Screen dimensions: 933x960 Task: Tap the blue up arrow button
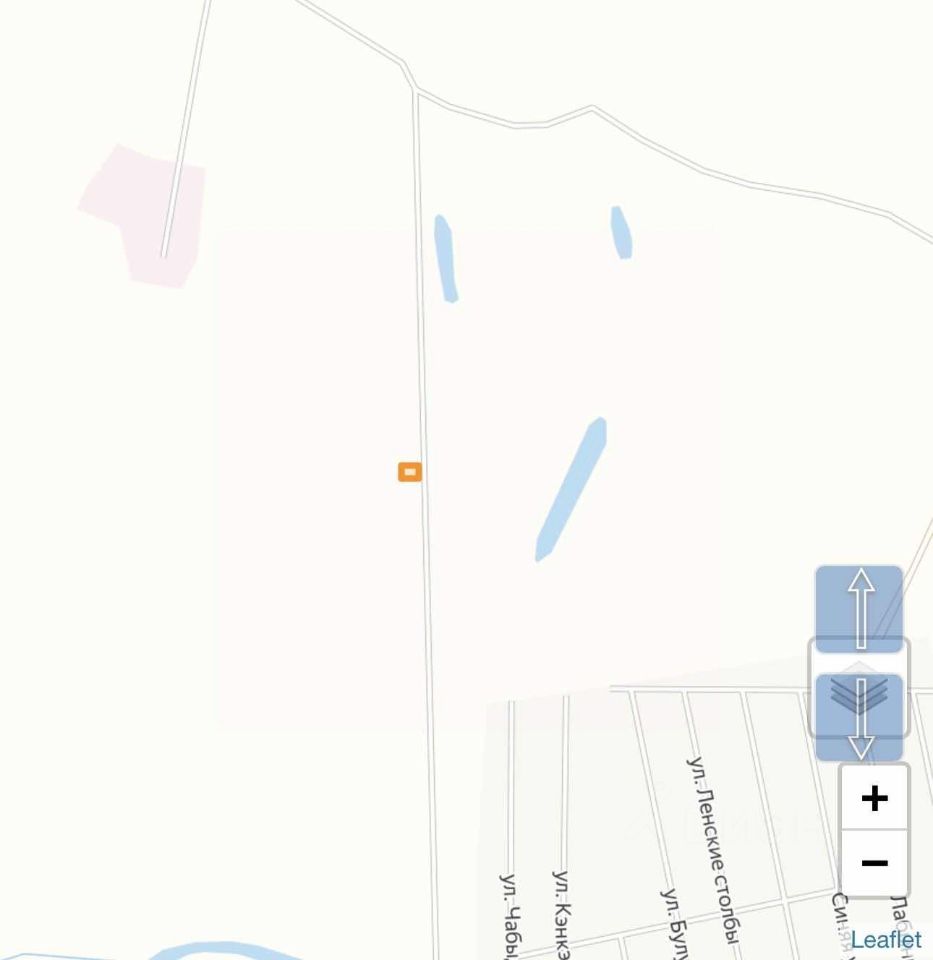(x=860, y=607)
